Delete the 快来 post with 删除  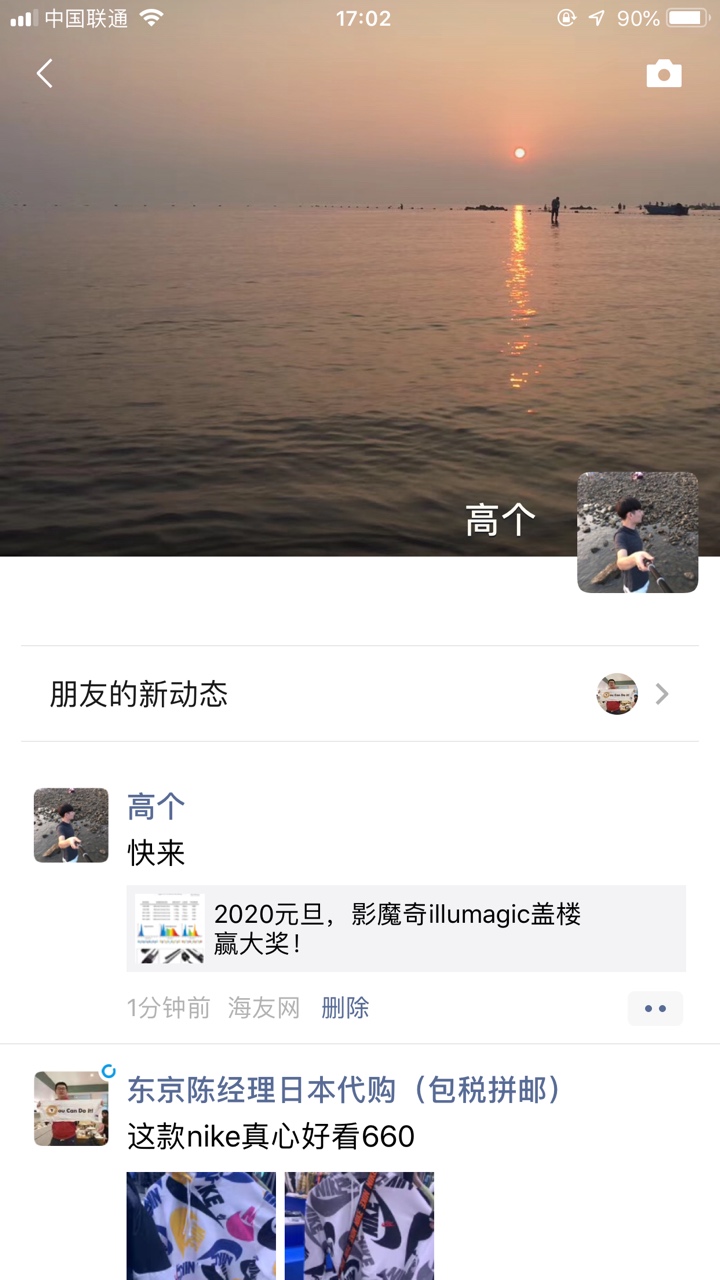click(x=345, y=1008)
